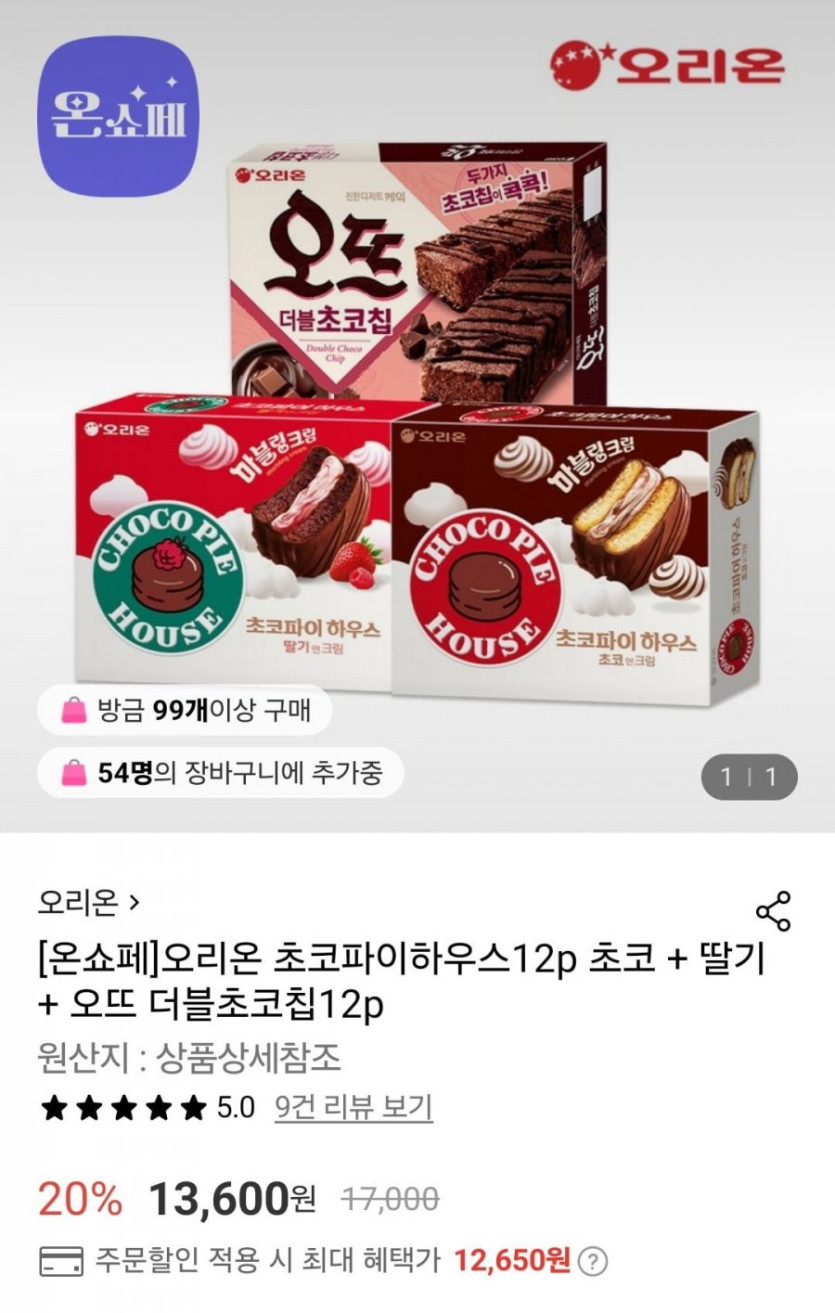Share this product
This screenshot has width=835, height=1313.
tap(773, 911)
